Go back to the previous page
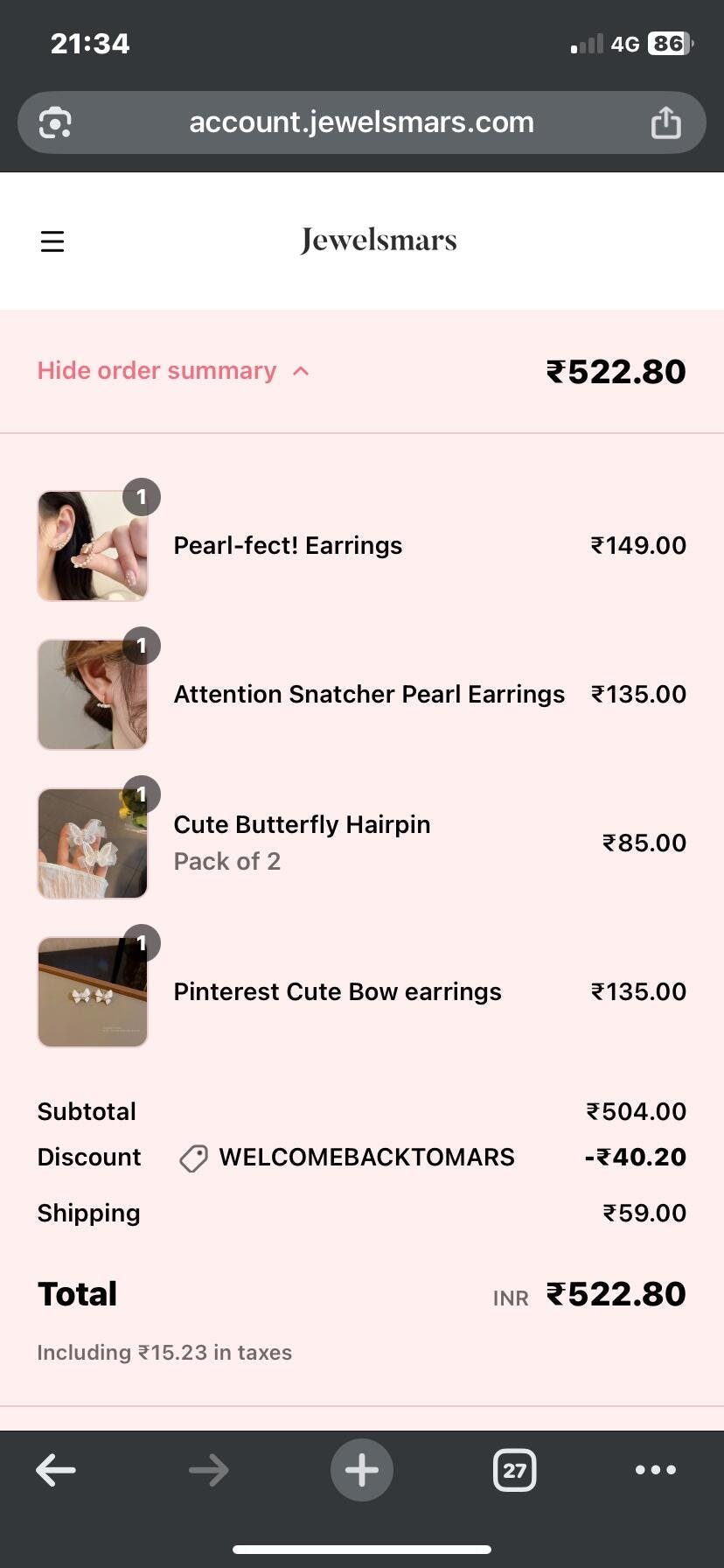 click(x=56, y=1470)
